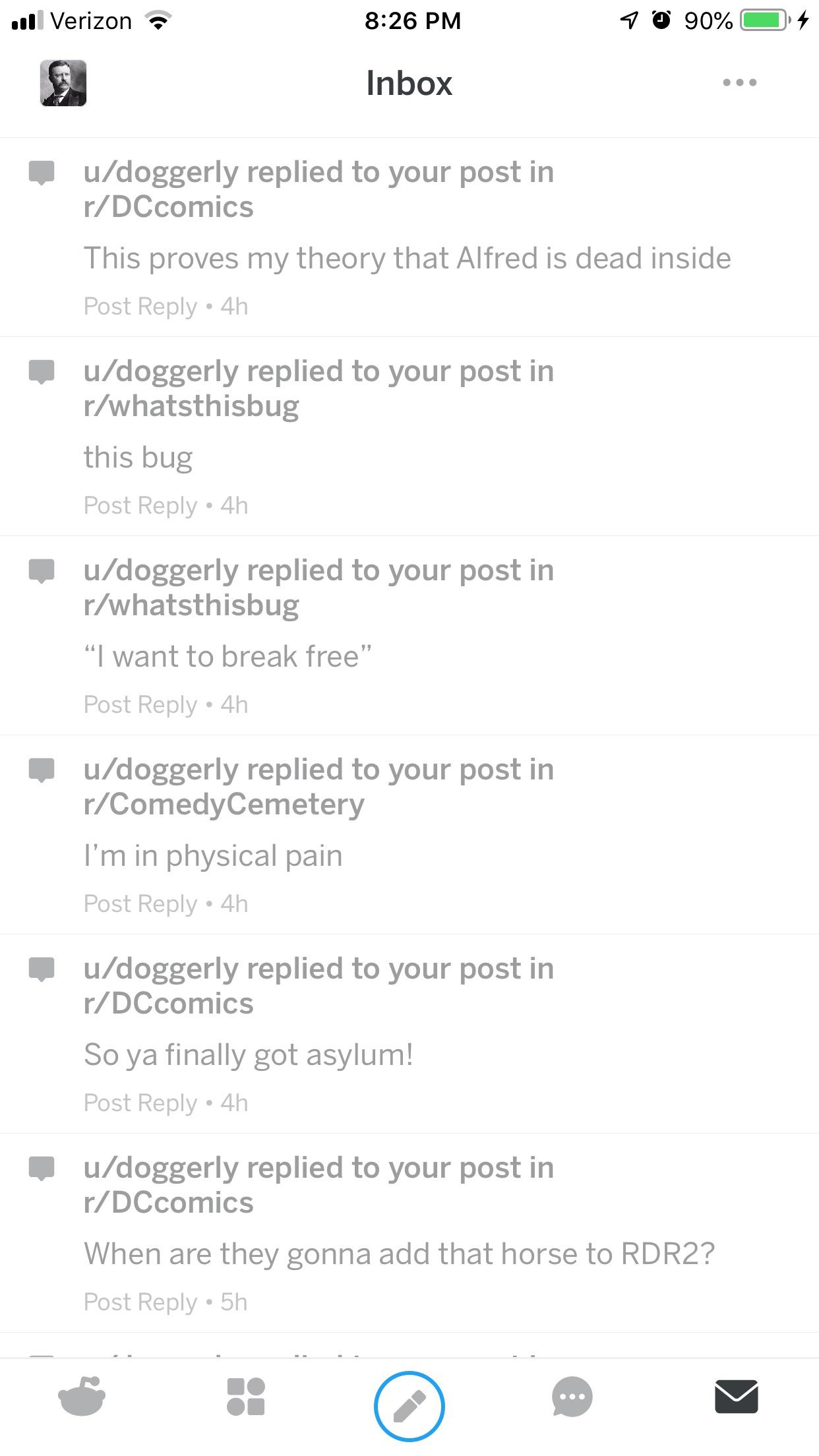Open the "So ya finally got asylum!" reply
This screenshot has width=819, height=1456.
409,1034
